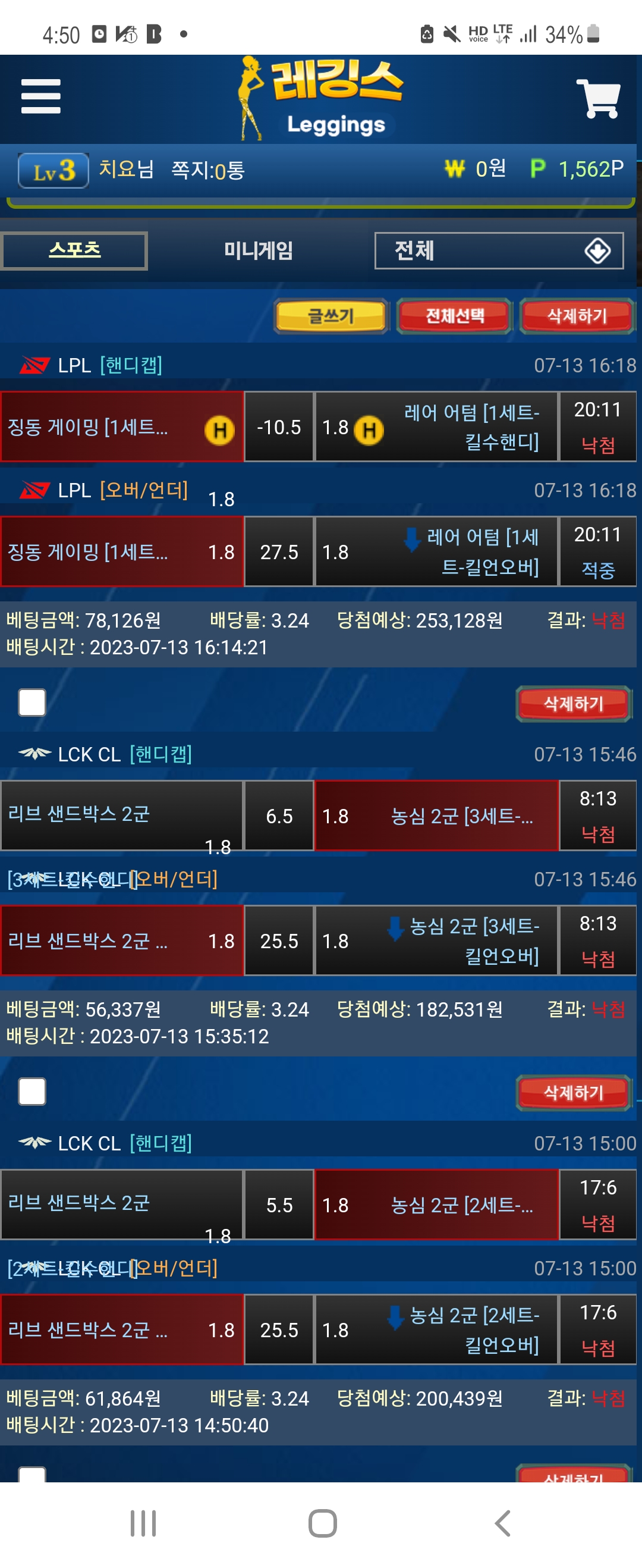The image size is (642, 1568).
Task: Select all bets with 전체선택
Action: click(454, 316)
